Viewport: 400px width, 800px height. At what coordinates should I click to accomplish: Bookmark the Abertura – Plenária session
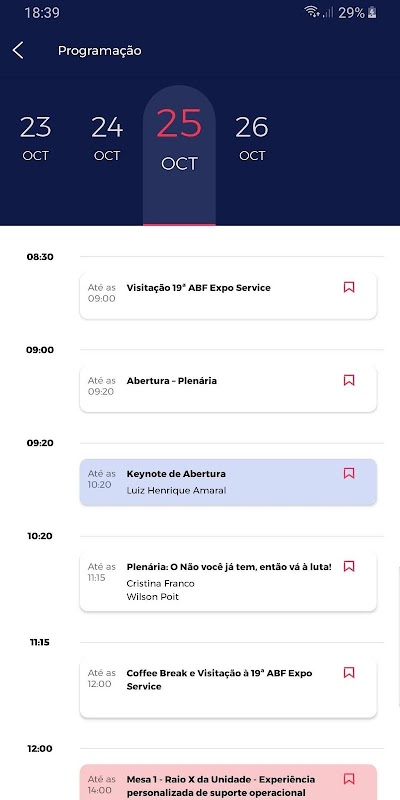coord(349,380)
